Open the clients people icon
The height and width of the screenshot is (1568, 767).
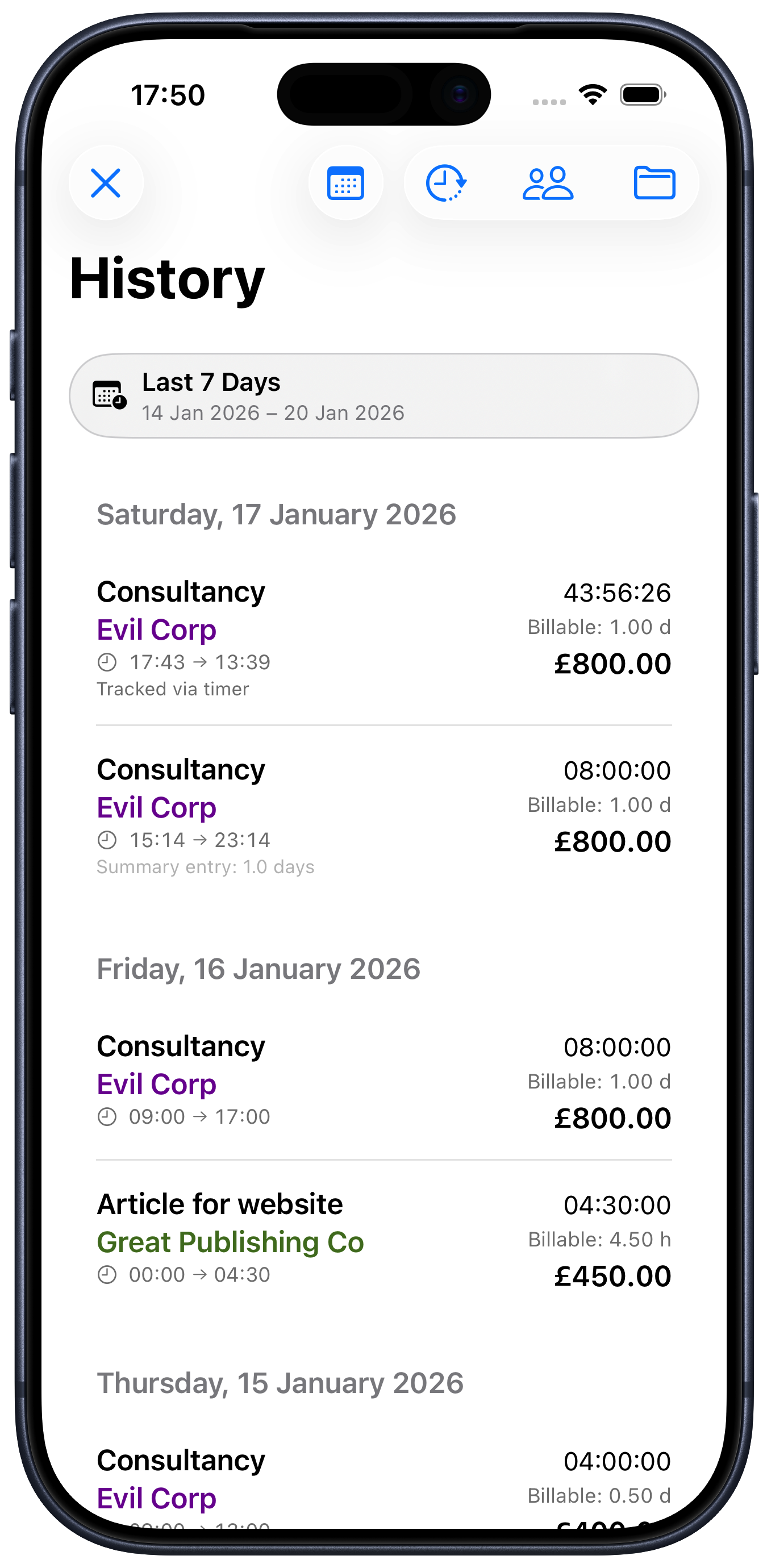(x=548, y=182)
